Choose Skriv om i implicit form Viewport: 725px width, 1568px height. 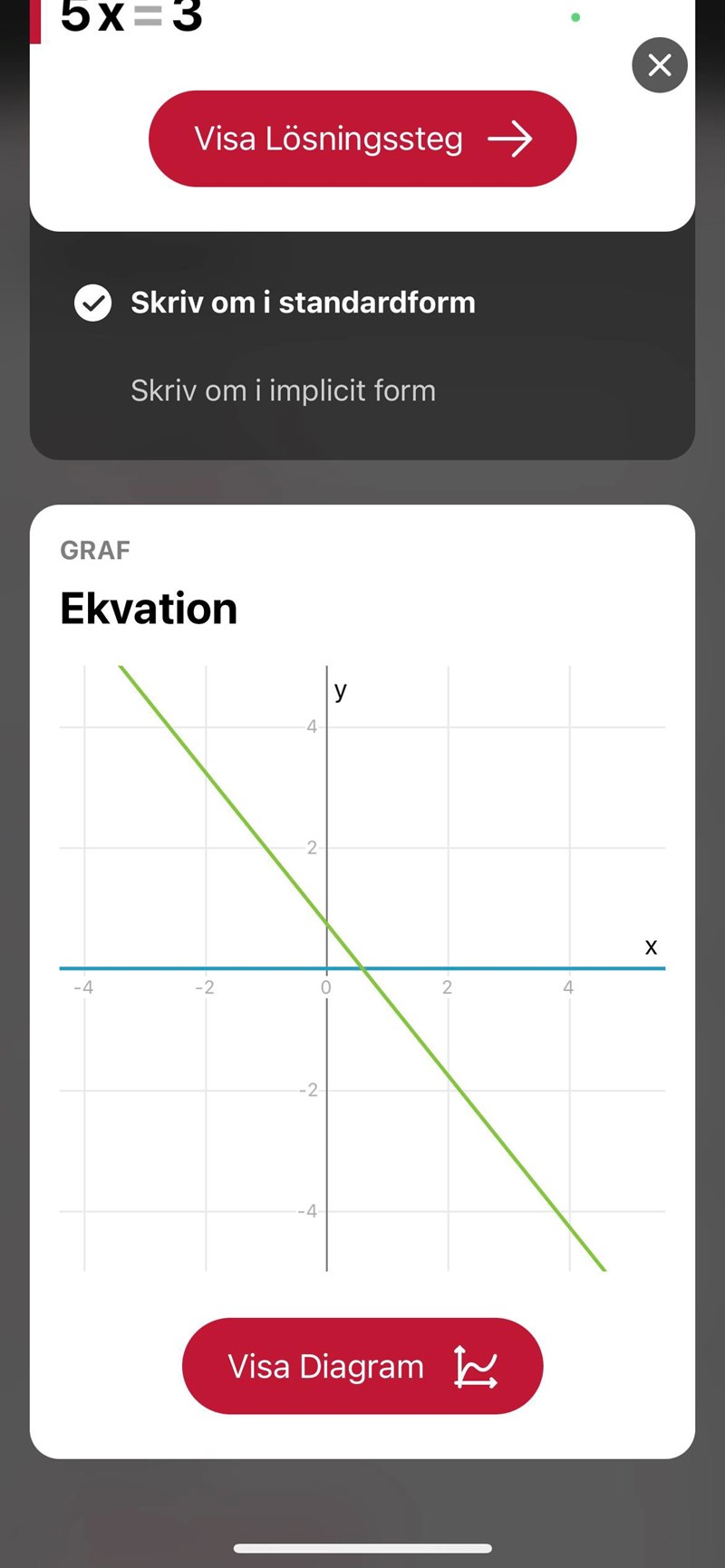click(x=283, y=390)
